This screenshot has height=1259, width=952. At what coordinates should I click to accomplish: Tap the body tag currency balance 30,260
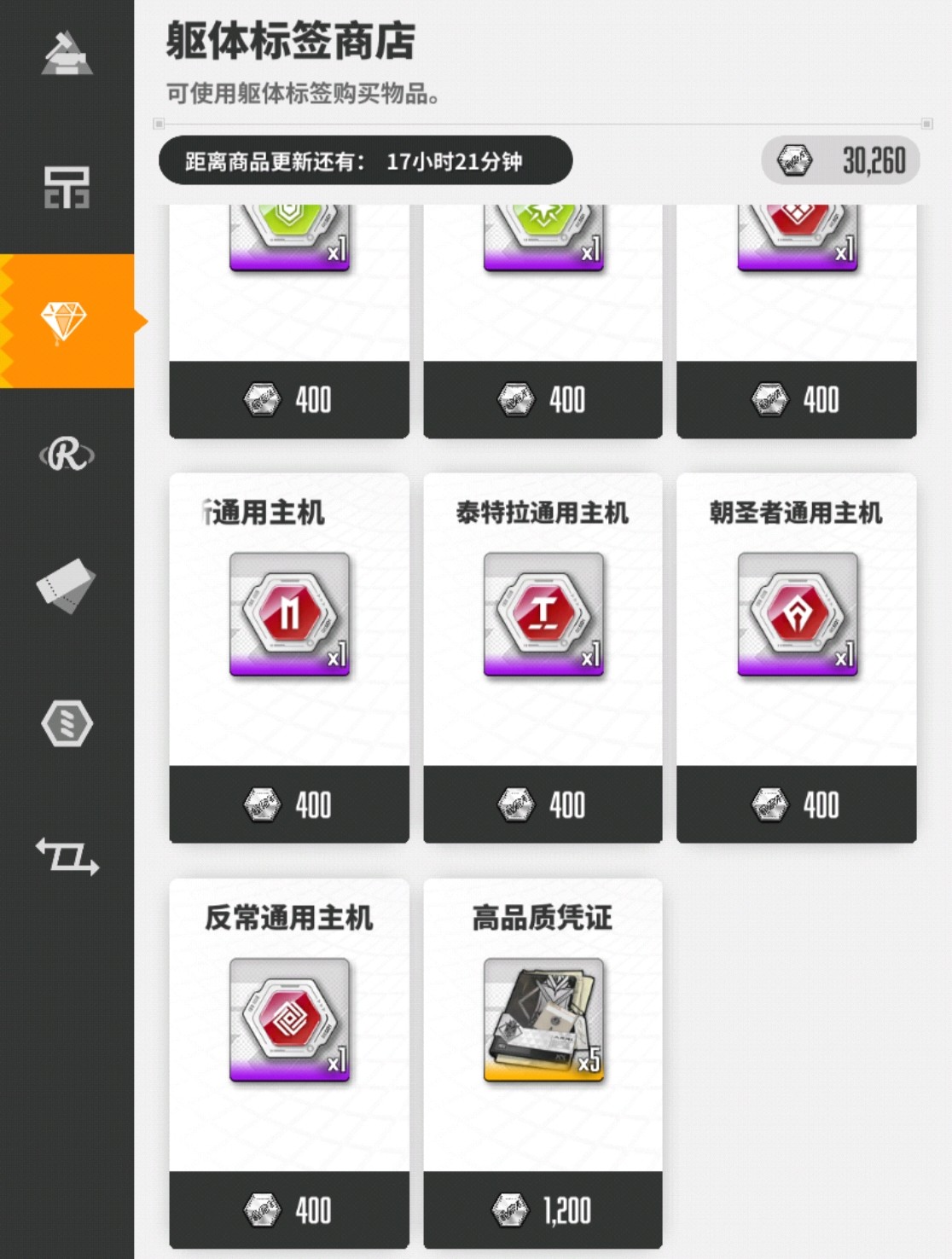[840, 160]
